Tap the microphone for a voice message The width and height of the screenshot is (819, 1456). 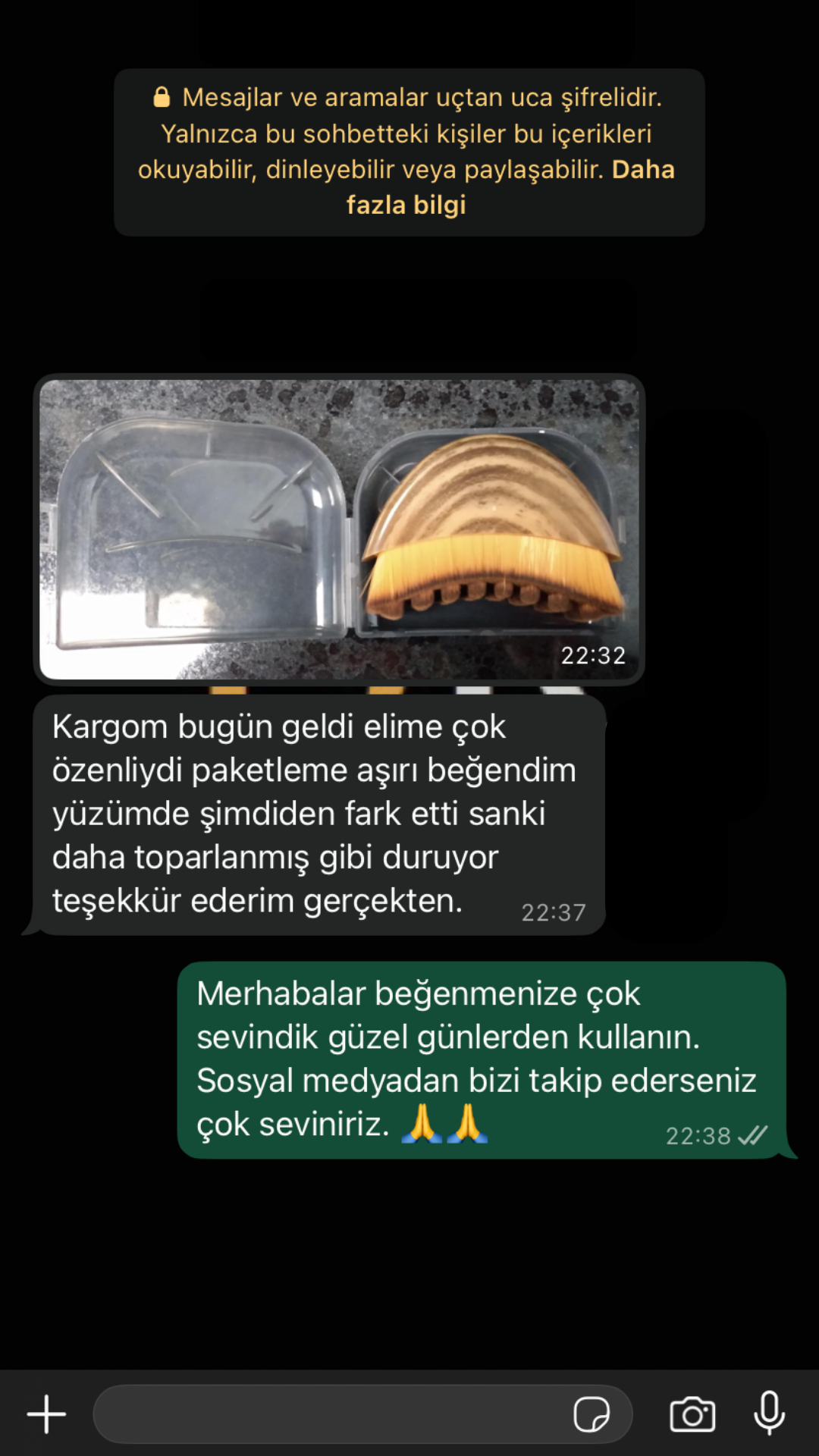click(769, 1413)
